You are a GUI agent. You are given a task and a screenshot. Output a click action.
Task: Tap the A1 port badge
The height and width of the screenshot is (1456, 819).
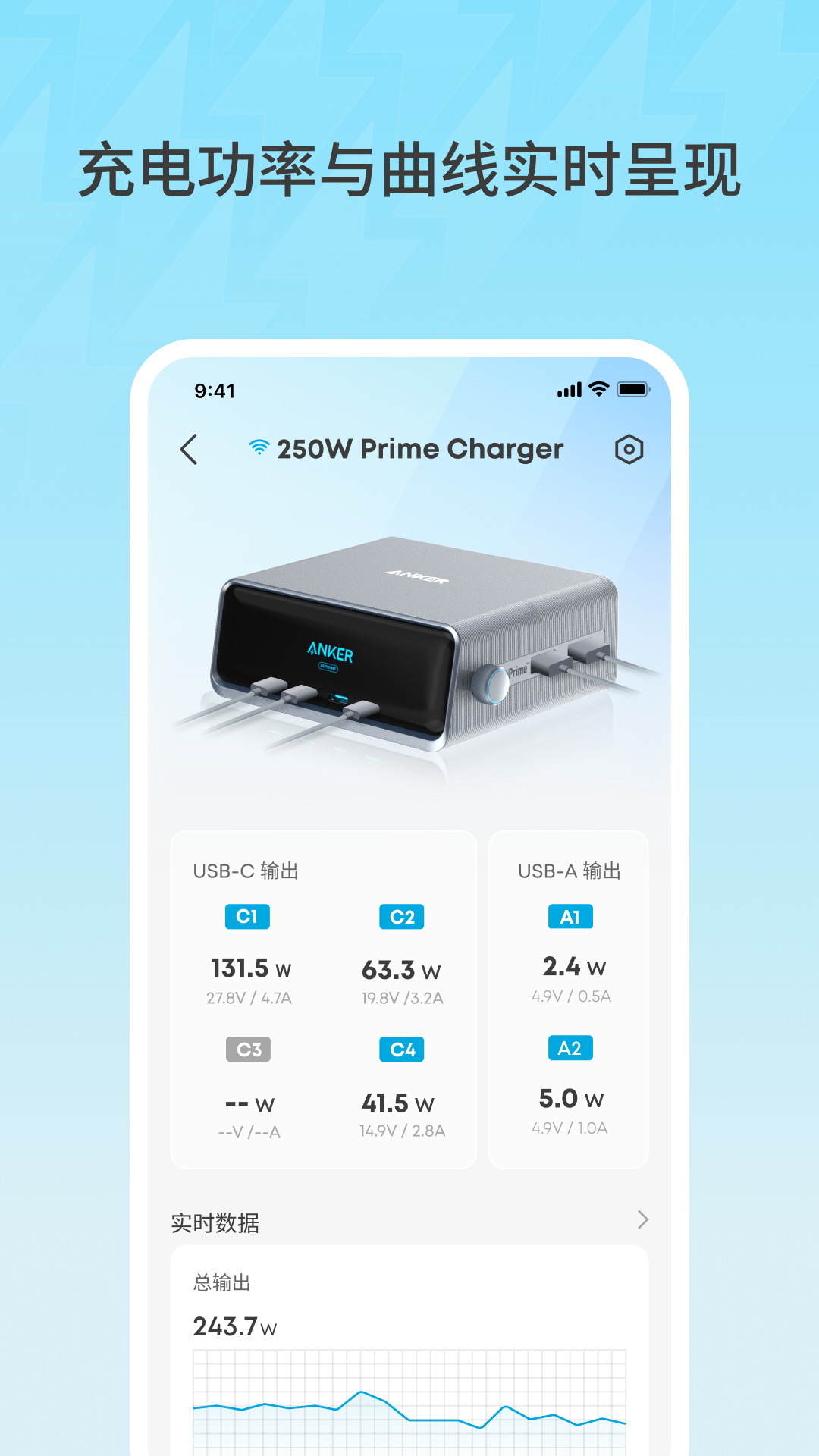pyautogui.click(x=570, y=917)
